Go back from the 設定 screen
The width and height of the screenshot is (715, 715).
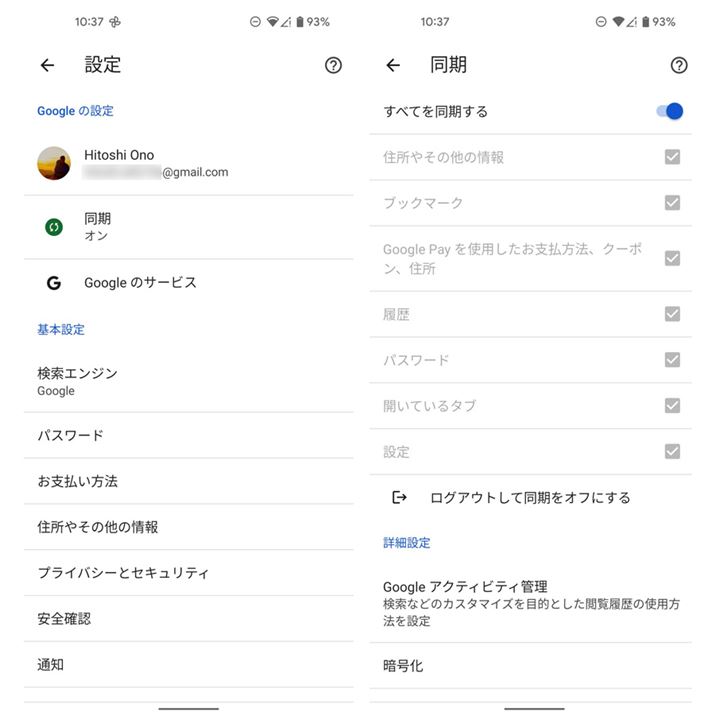pos(47,65)
